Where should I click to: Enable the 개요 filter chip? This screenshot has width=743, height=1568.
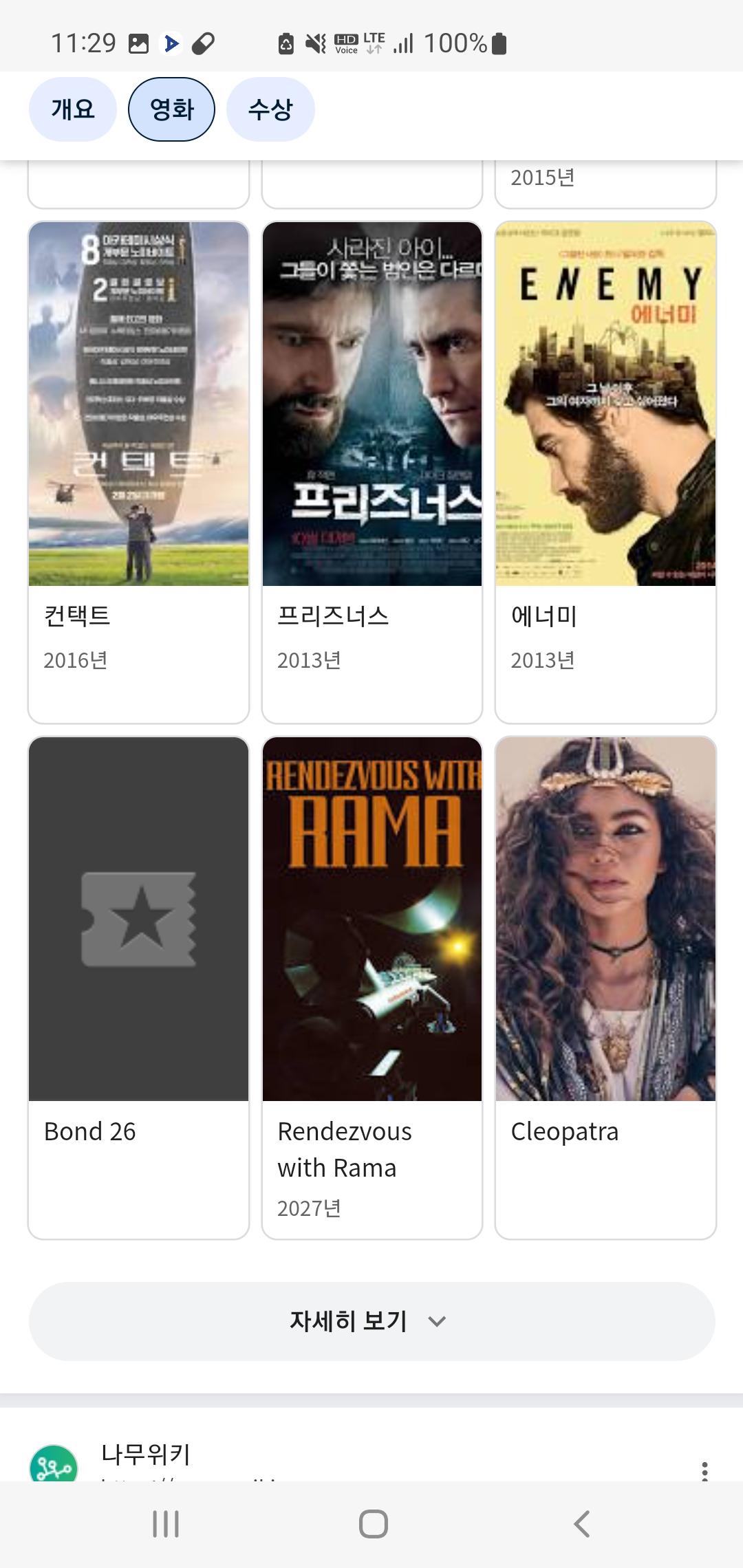click(72, 109)
